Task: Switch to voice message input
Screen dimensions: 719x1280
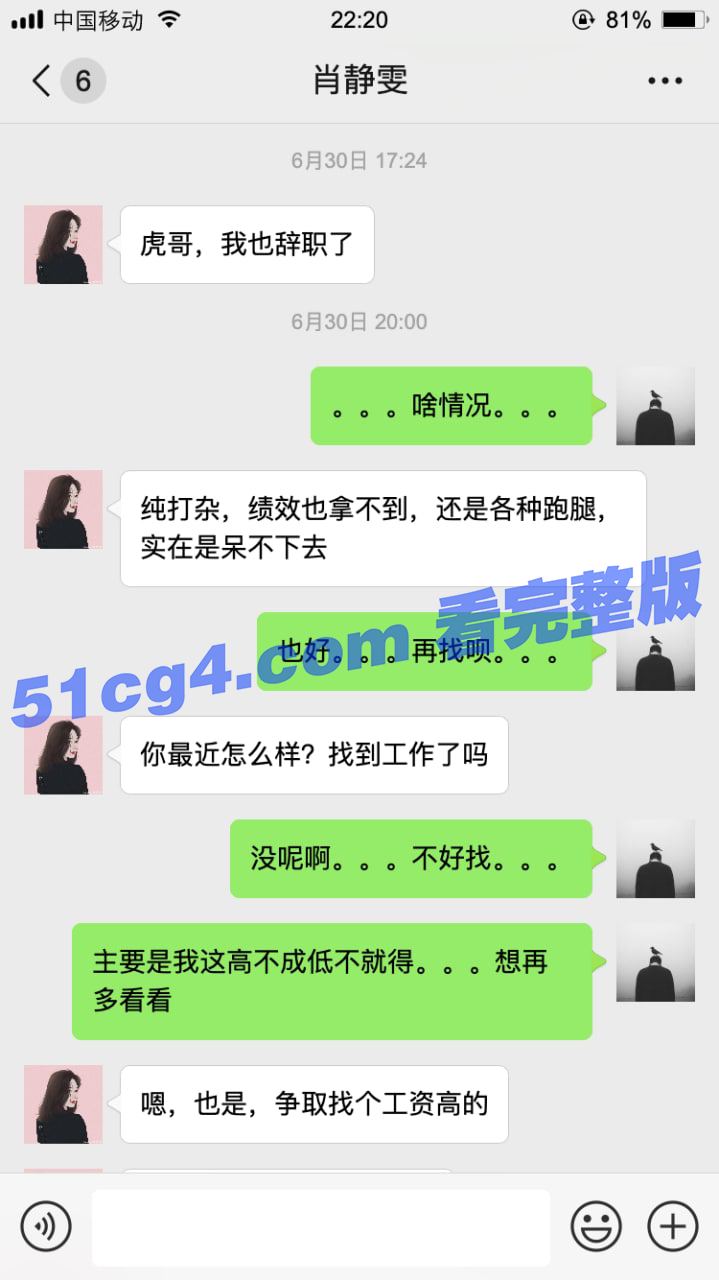Action: tap(46, 1226)
